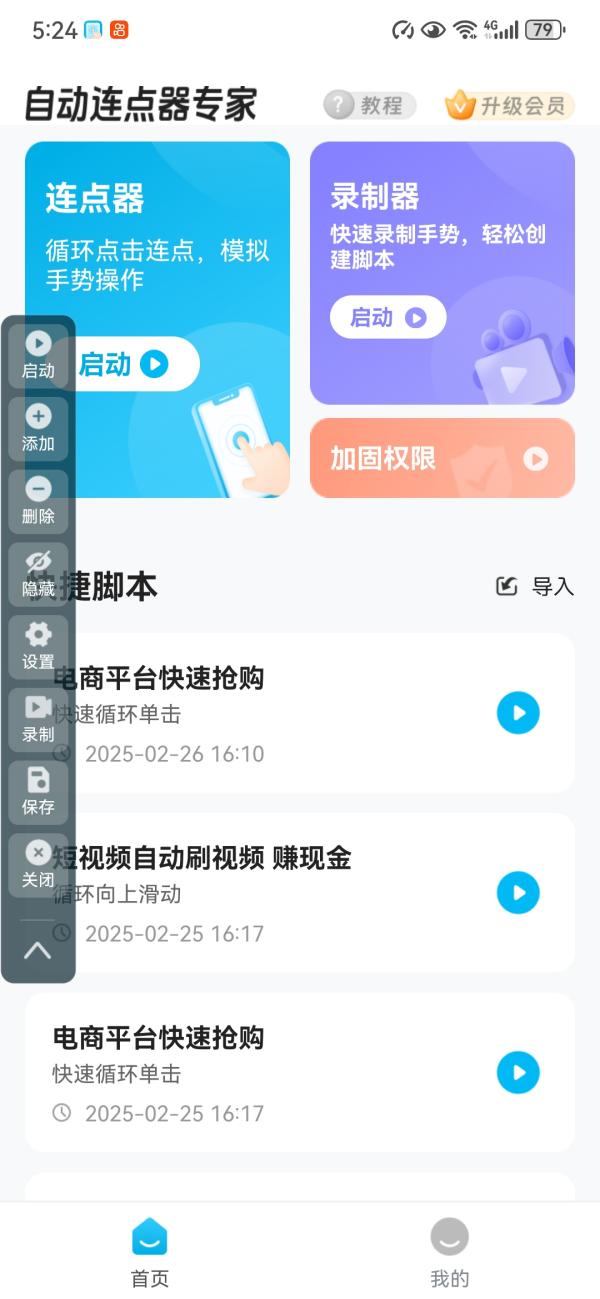Tap 录制 in the floating toolbar

pos(38,718)
